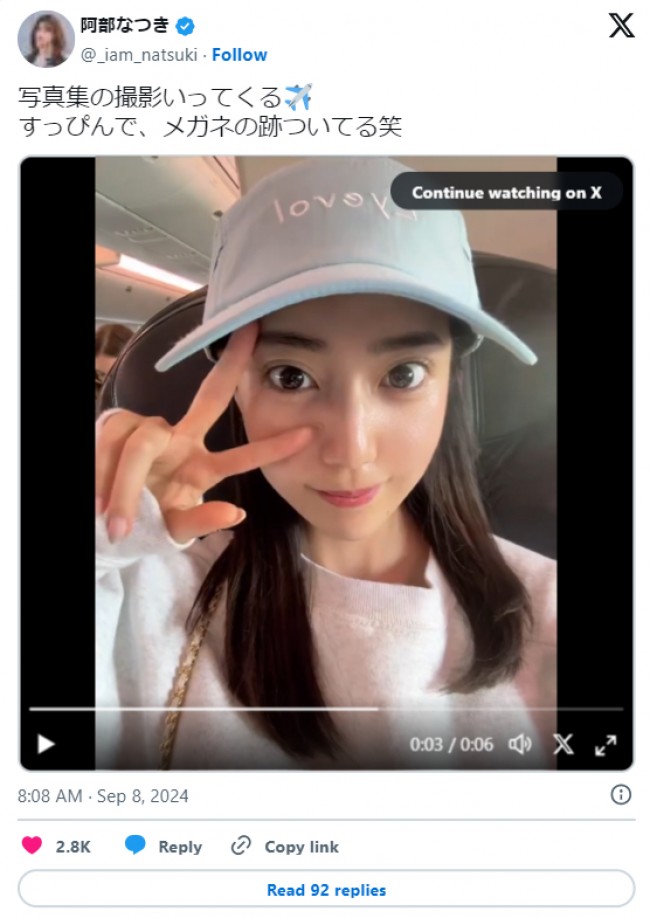
Task: Like this post with heart icon
Action: [x=32, y=846]
